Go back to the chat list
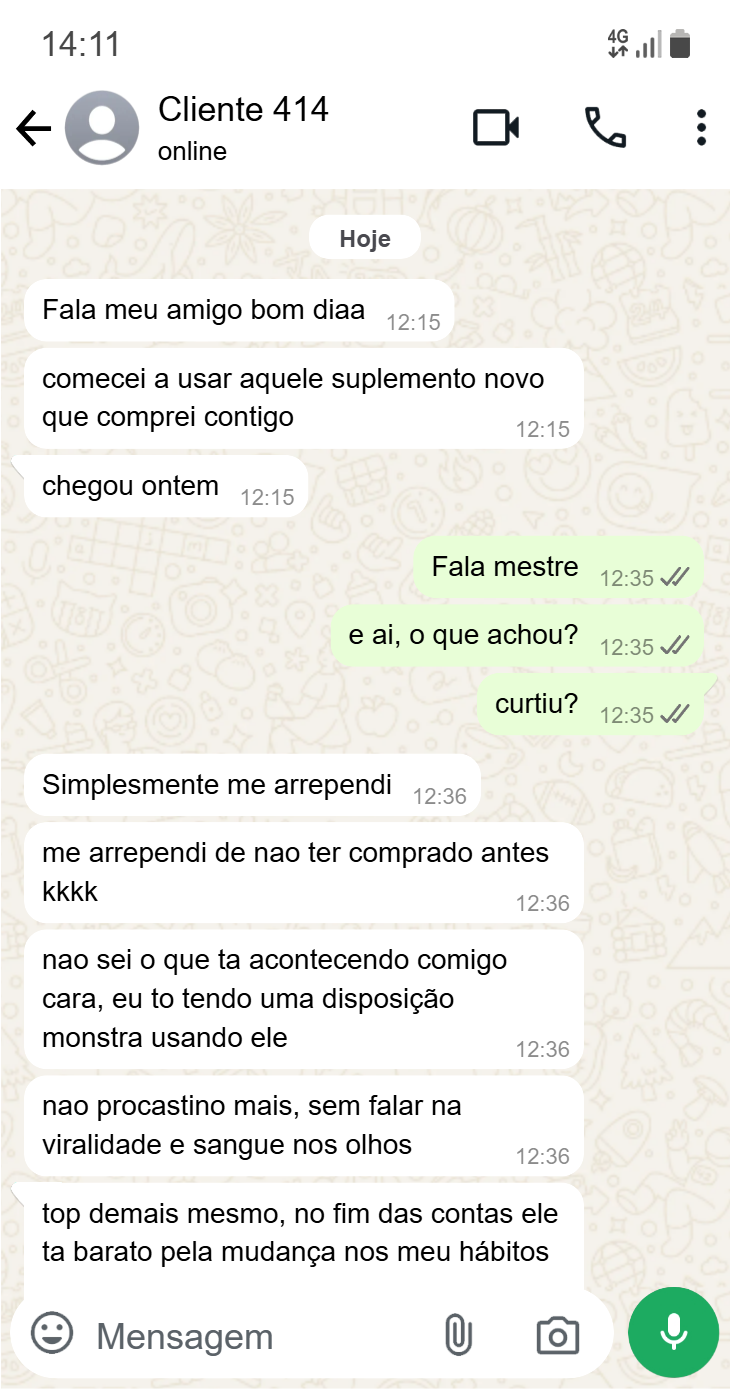The width and height of the screenshot is (732, 1390). tap(33, 128)
